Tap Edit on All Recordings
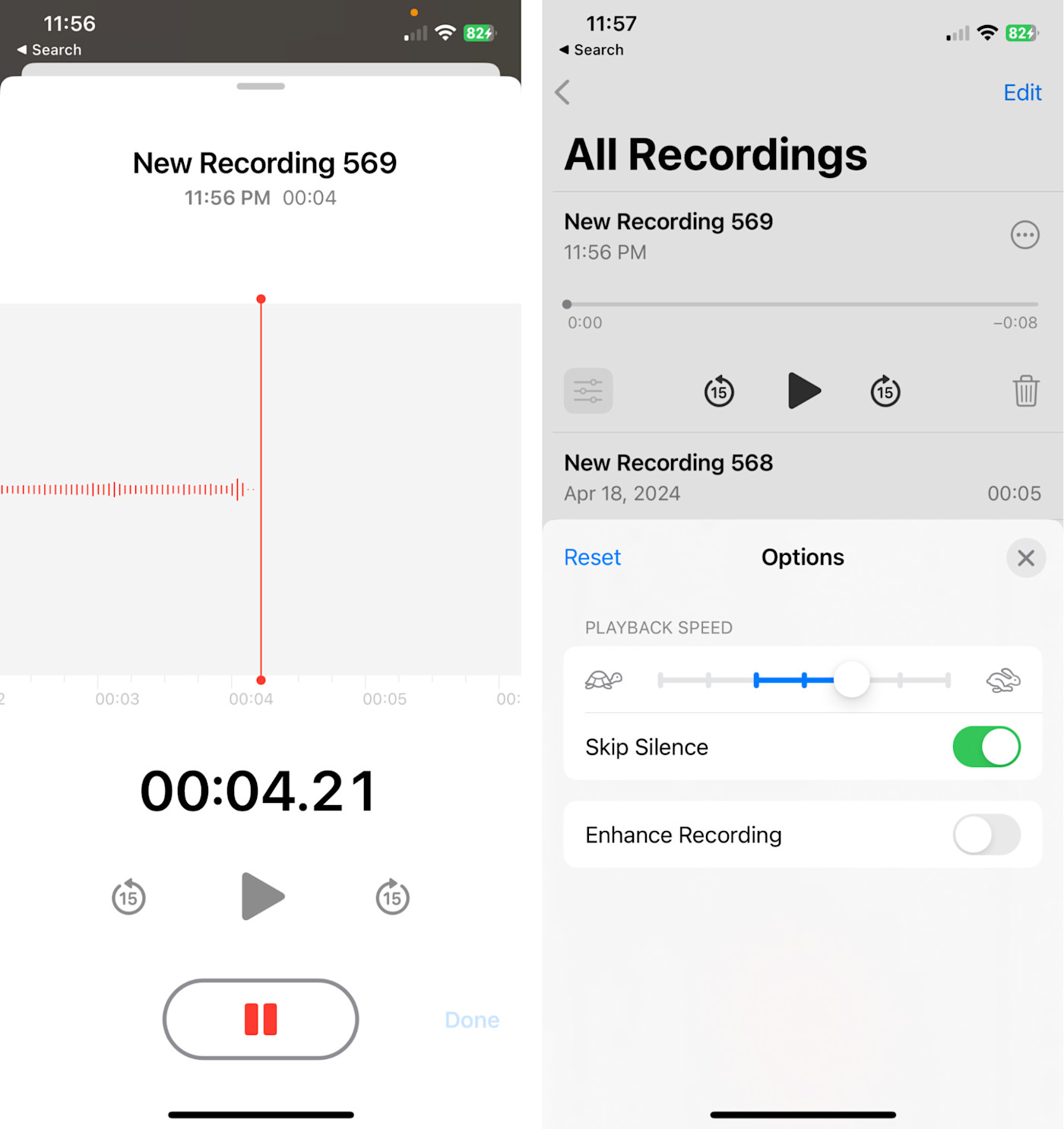Image resolution: width=1064 pixels, height=1129 pixels. (x=1021, y=93)
